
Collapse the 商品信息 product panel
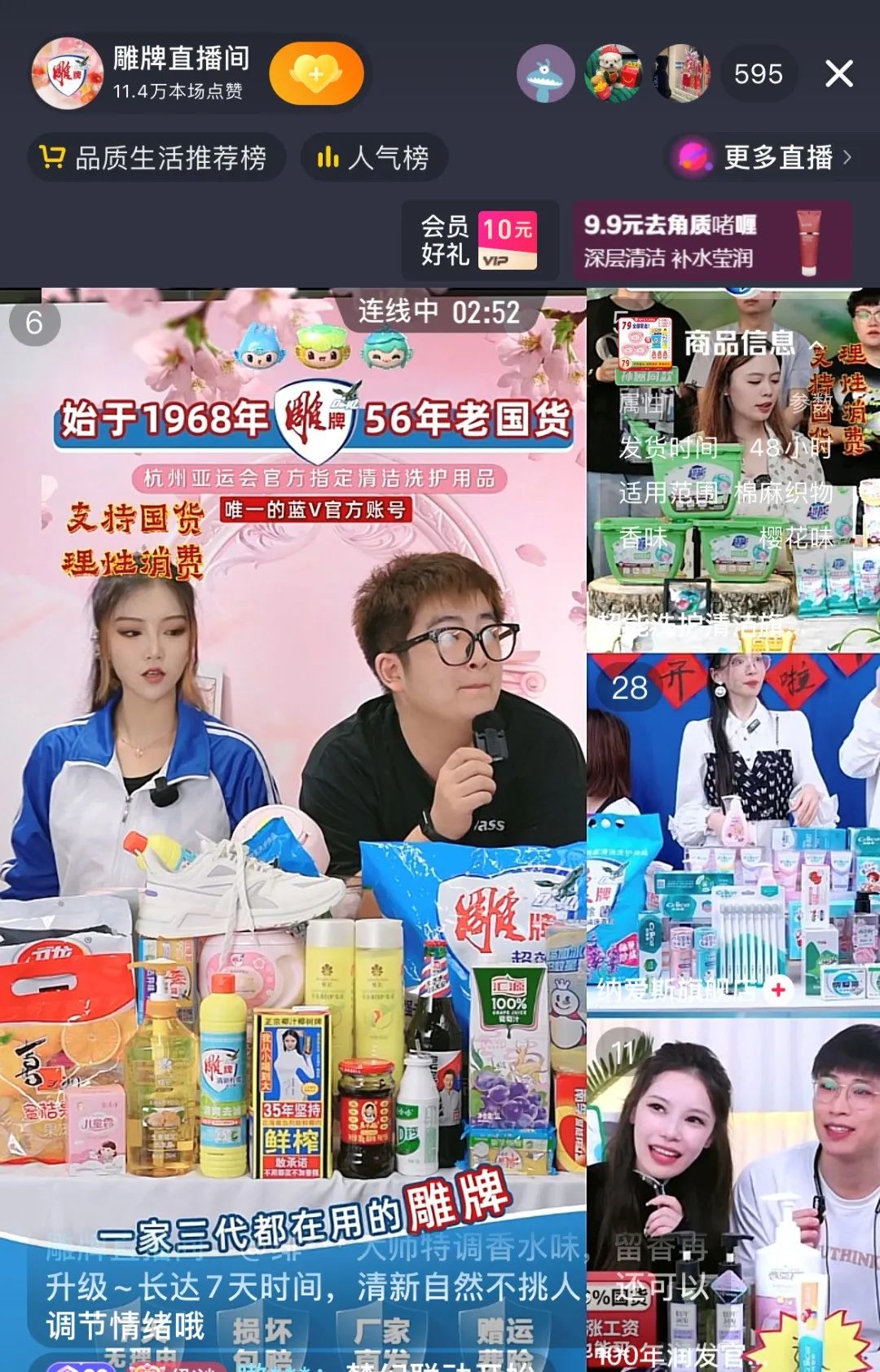click(x=816, y=345)
